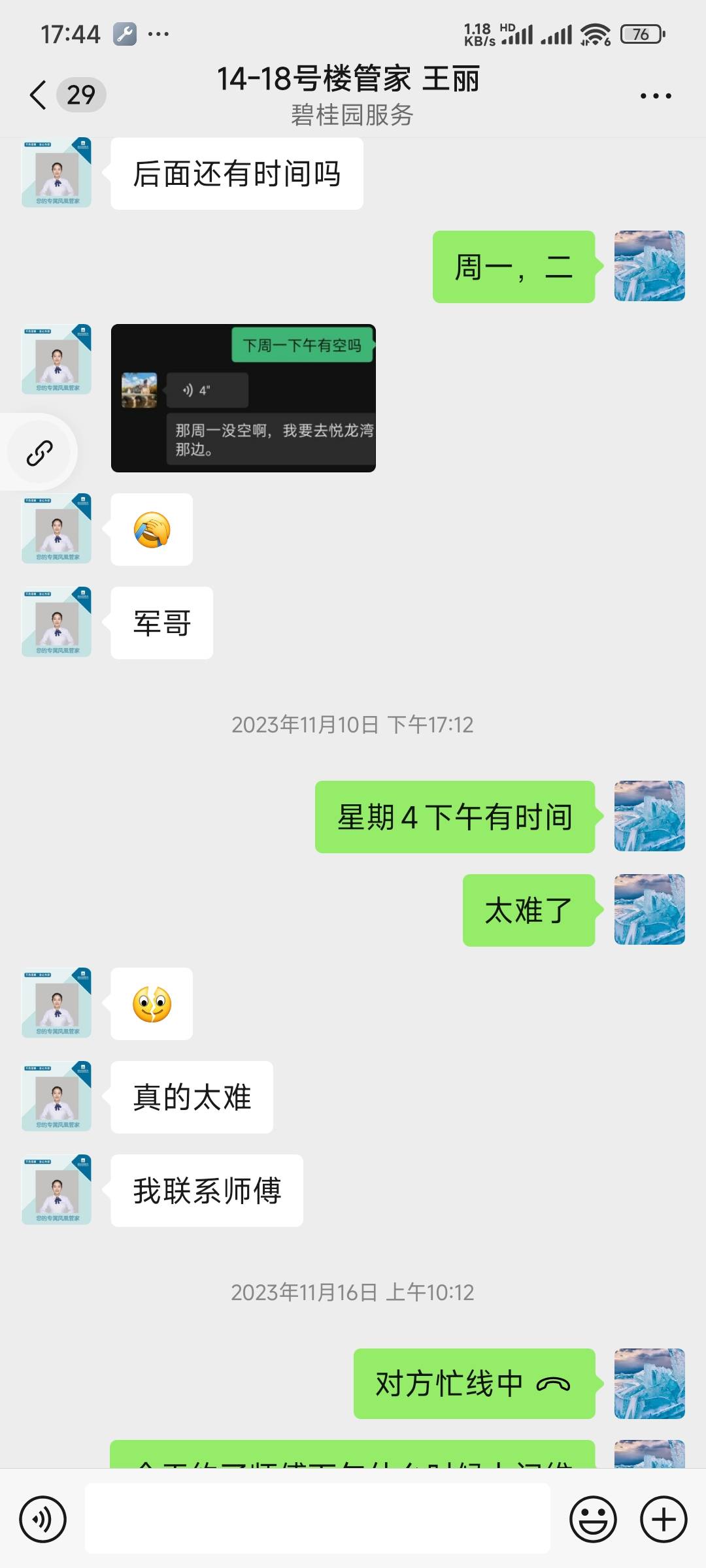The width and height of the screenshot is (706, 1568).
Task: Redial from the 对方忙线中 call bubble
Action: click(474, 1383)
